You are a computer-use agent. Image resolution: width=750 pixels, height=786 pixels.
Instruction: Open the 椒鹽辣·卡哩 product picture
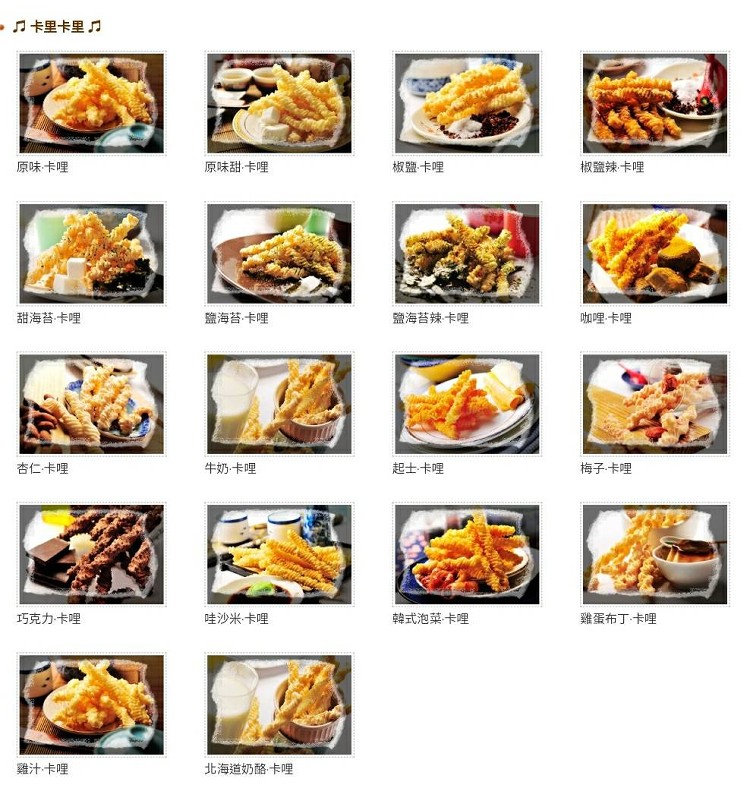[655, 103]
